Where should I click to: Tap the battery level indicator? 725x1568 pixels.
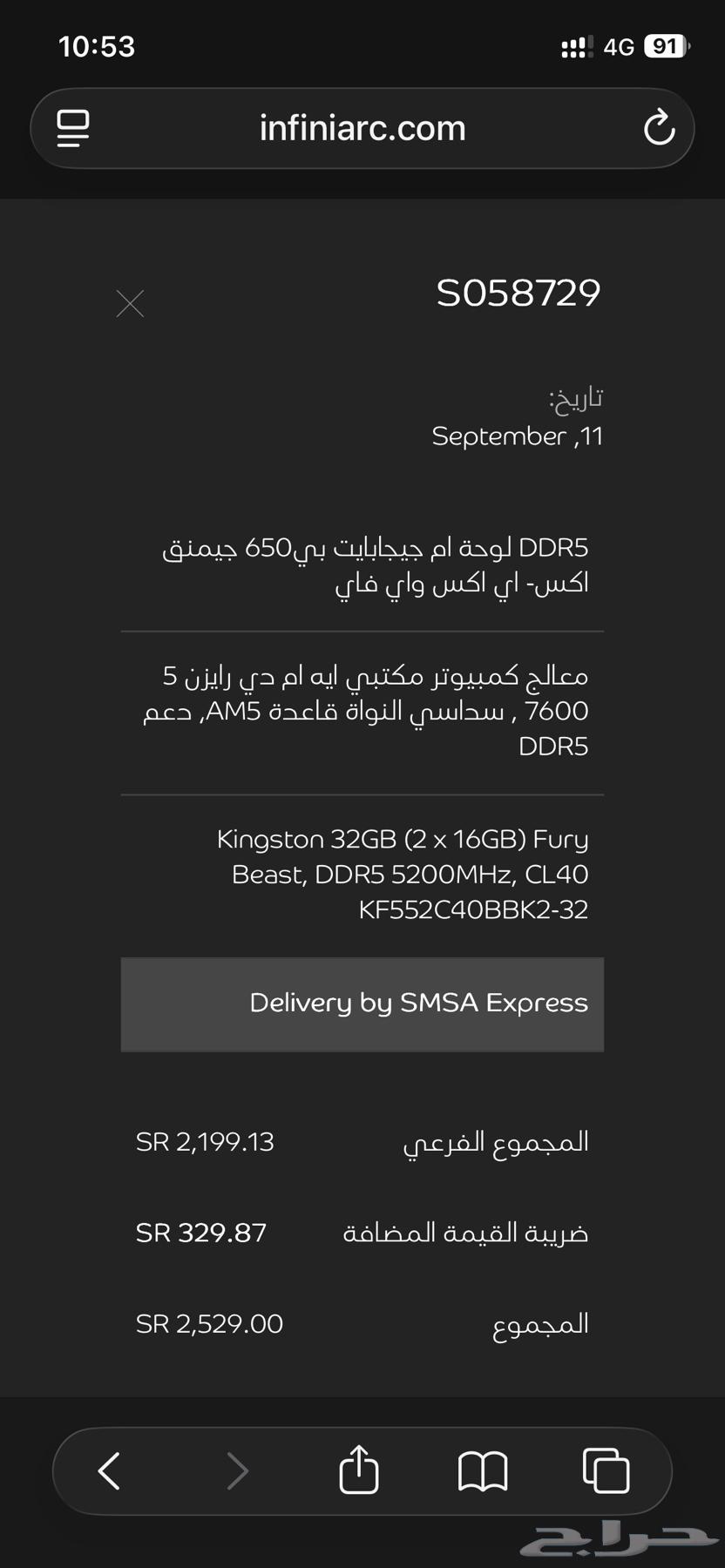(665, 46)
